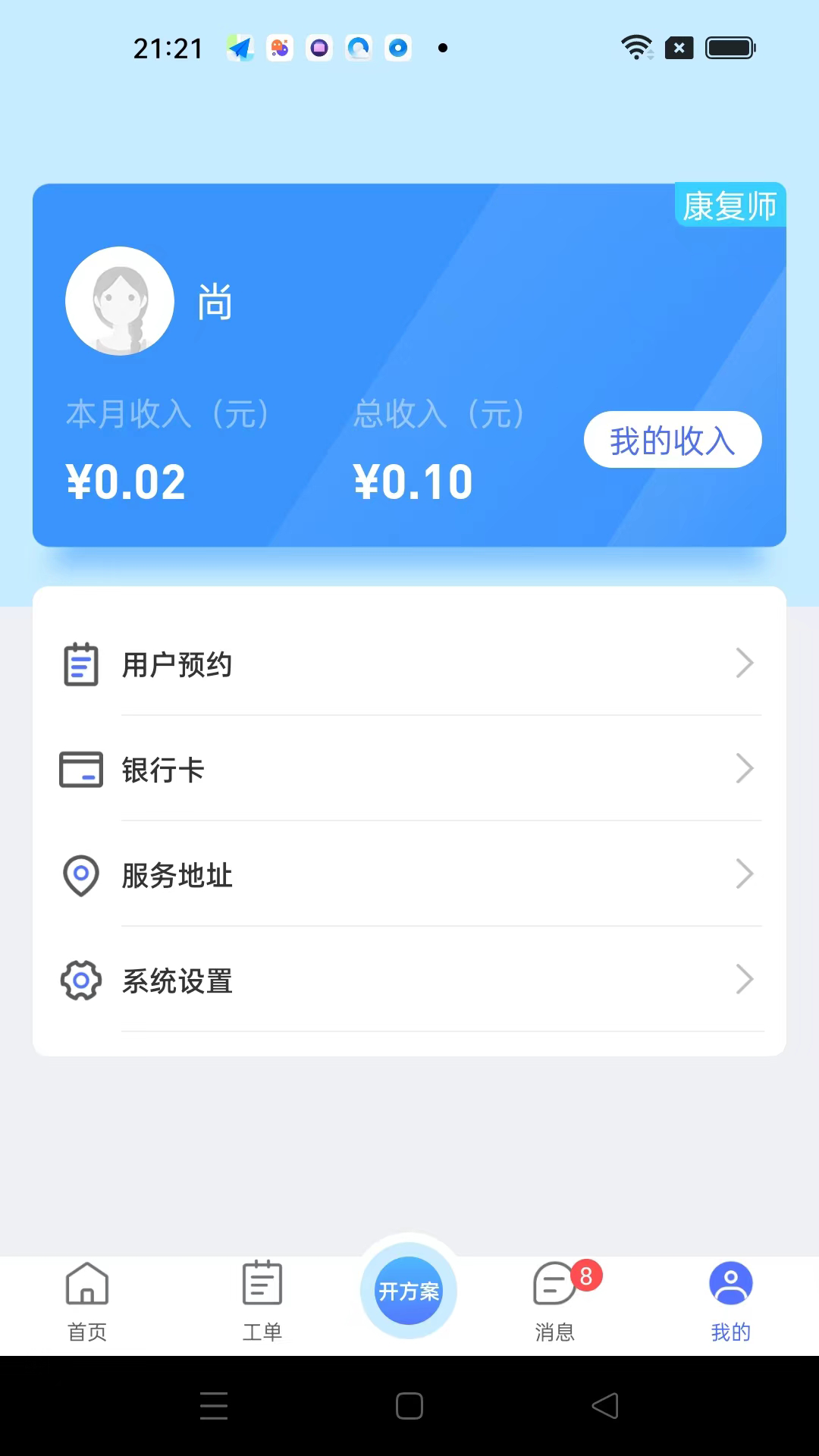Go back using system back button
The height and width of the screenshot is (1456, 819).
point(605,1406)
